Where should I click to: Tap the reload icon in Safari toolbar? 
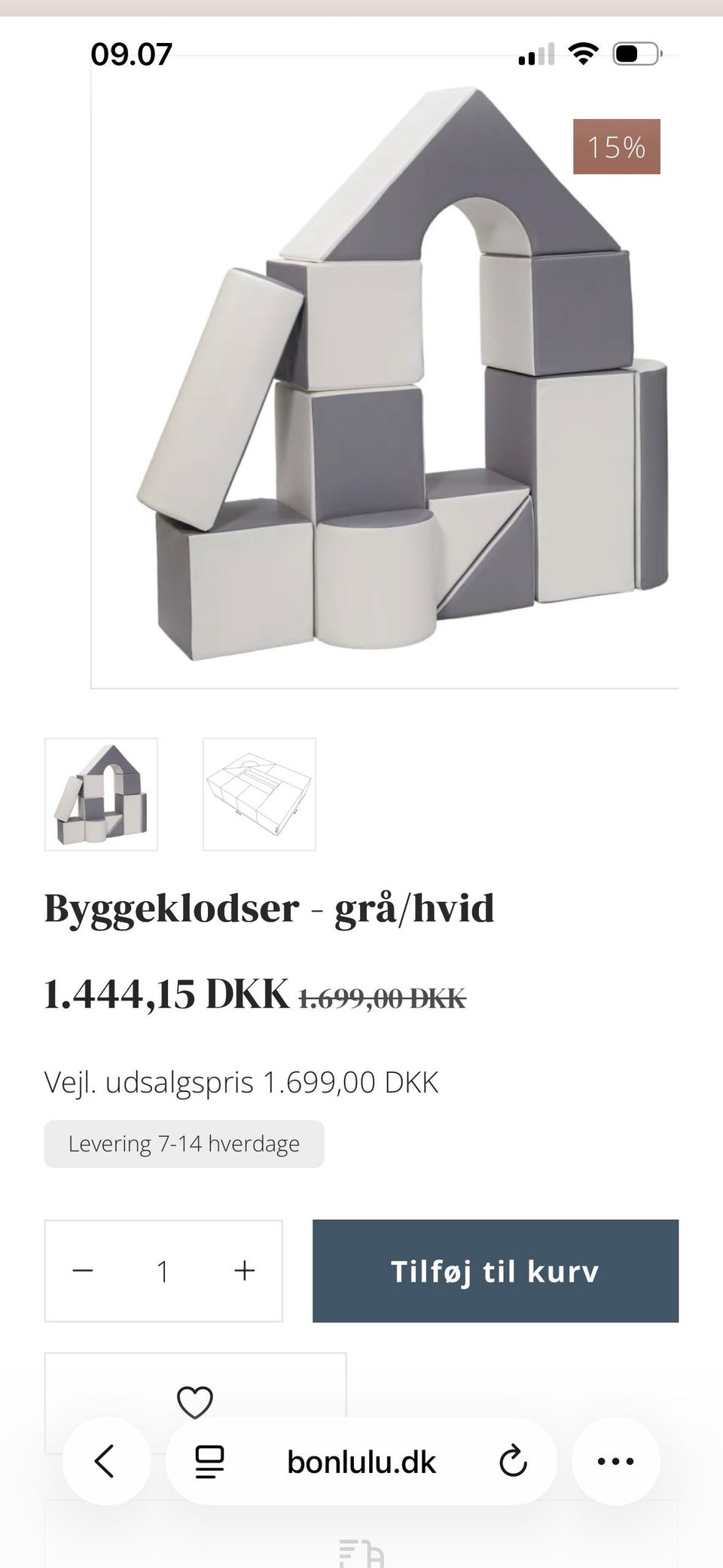pyautogui.click(x=514, y=1460)
